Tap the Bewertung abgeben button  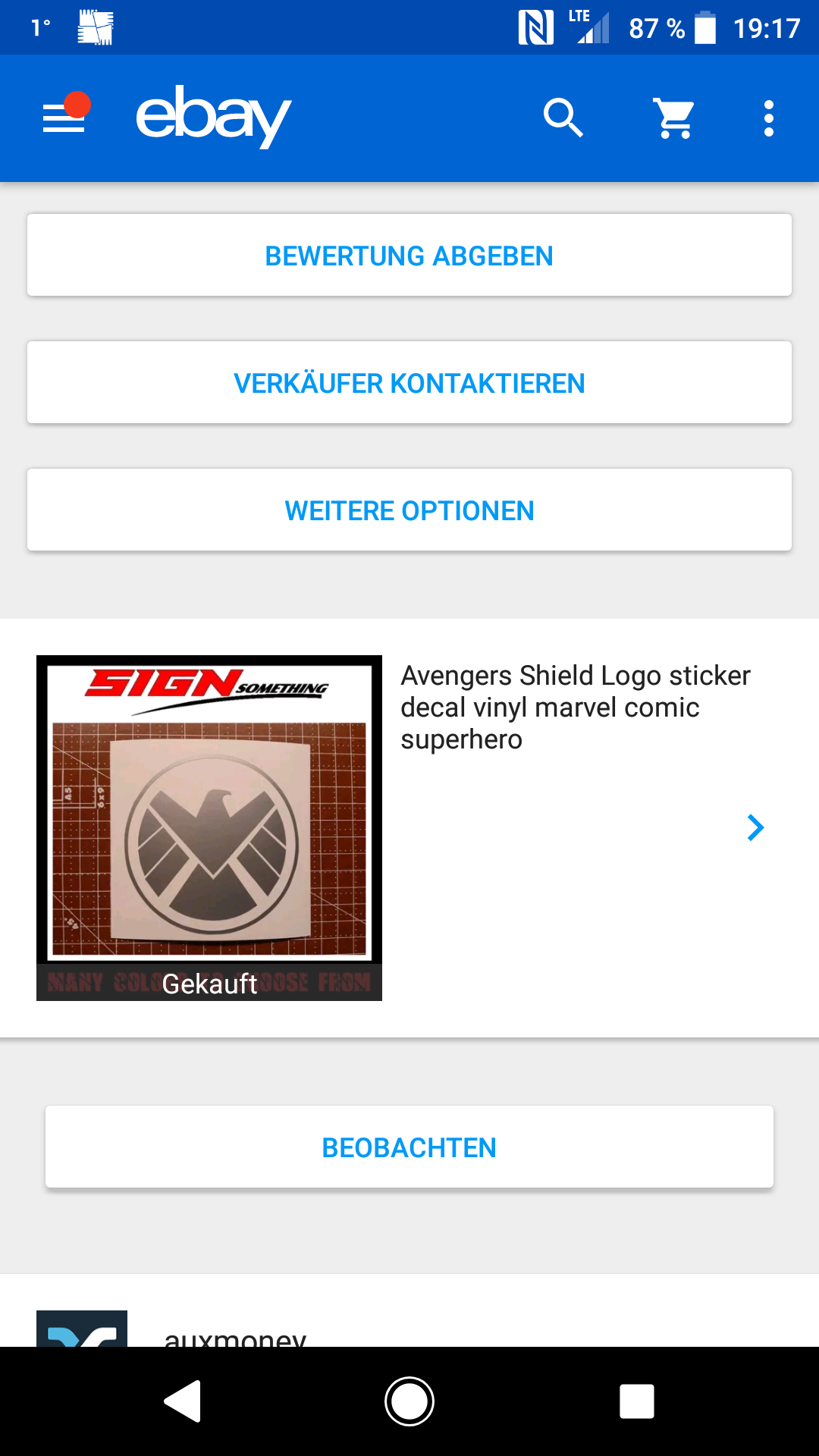click(409, 256)
